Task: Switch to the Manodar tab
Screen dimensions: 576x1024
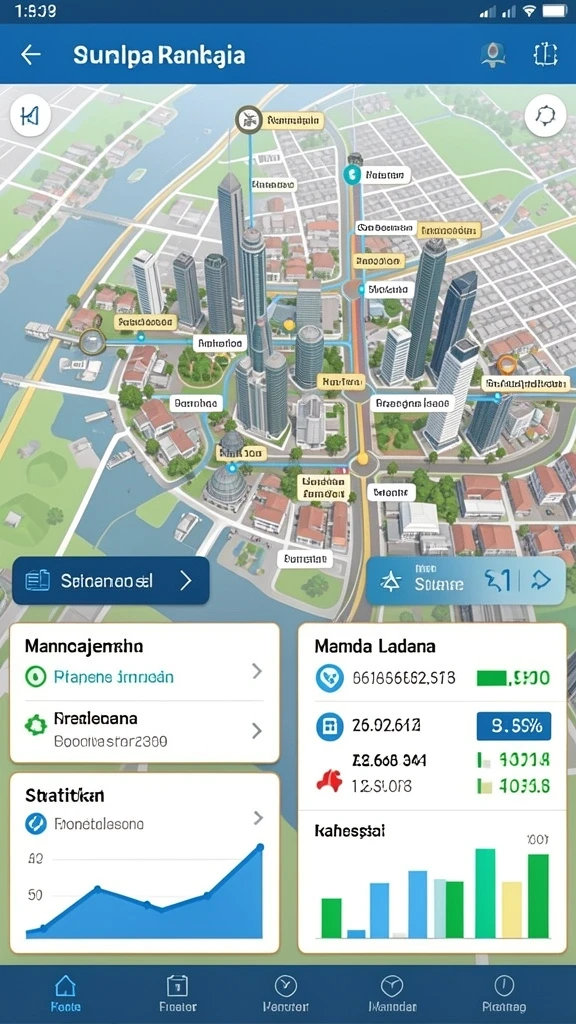Action: 392,993
